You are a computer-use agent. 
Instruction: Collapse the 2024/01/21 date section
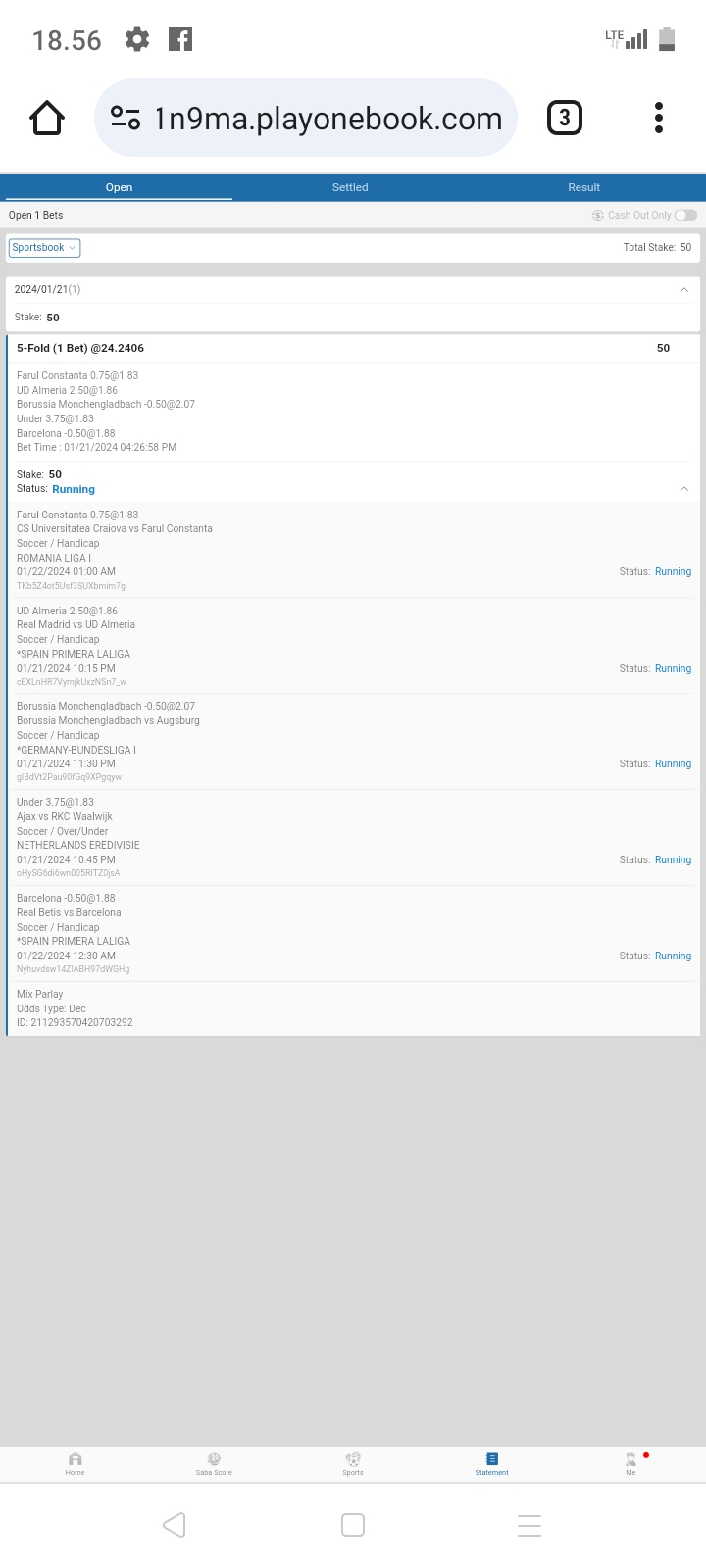pos(683,290)
